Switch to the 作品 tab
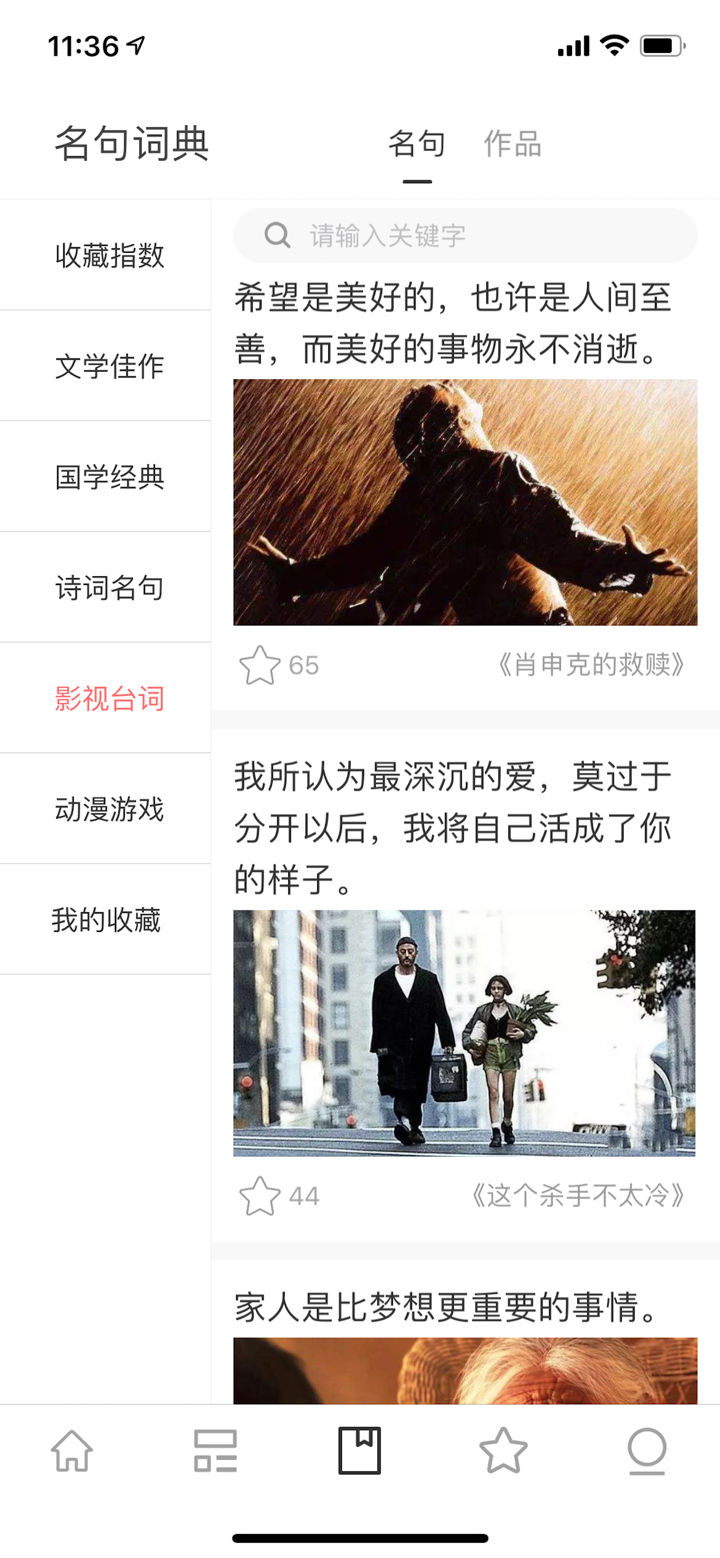720x1558 pixels. [x=512, y=144]
